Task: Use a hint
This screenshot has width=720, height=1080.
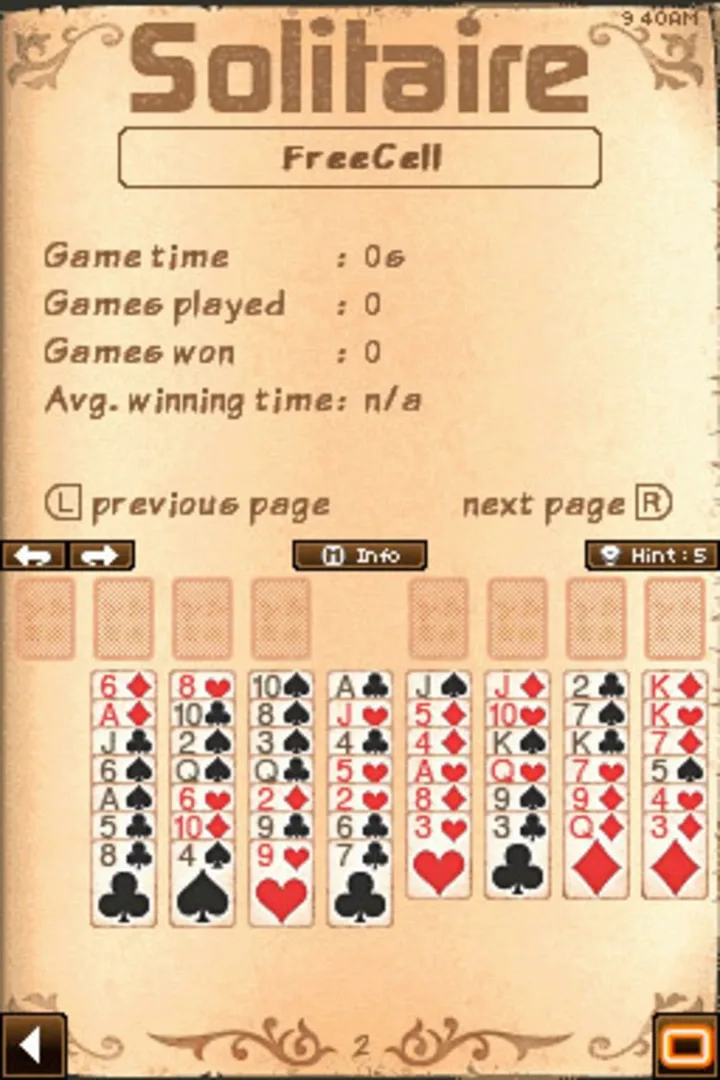Action: coord(652,555)
